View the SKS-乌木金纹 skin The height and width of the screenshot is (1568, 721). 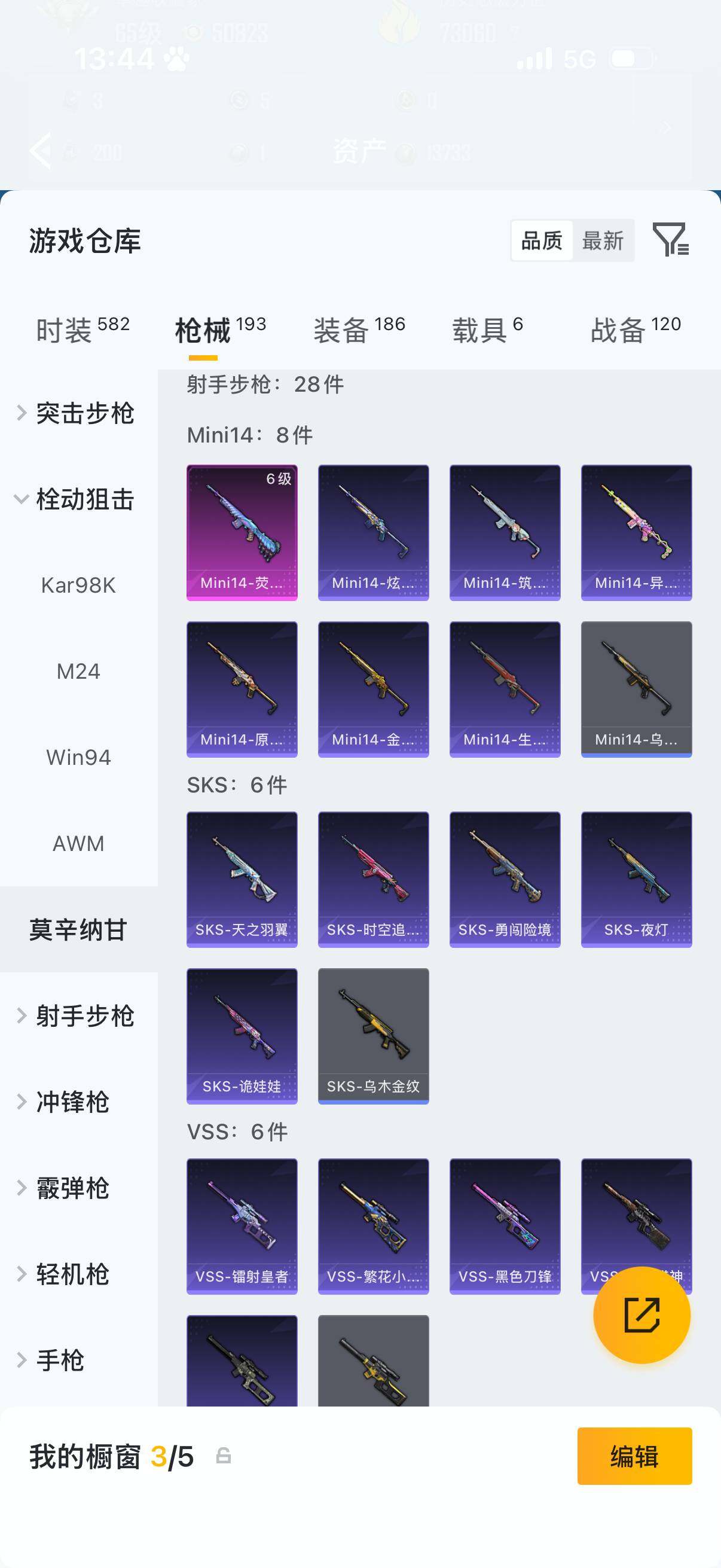coord(373,1035)
